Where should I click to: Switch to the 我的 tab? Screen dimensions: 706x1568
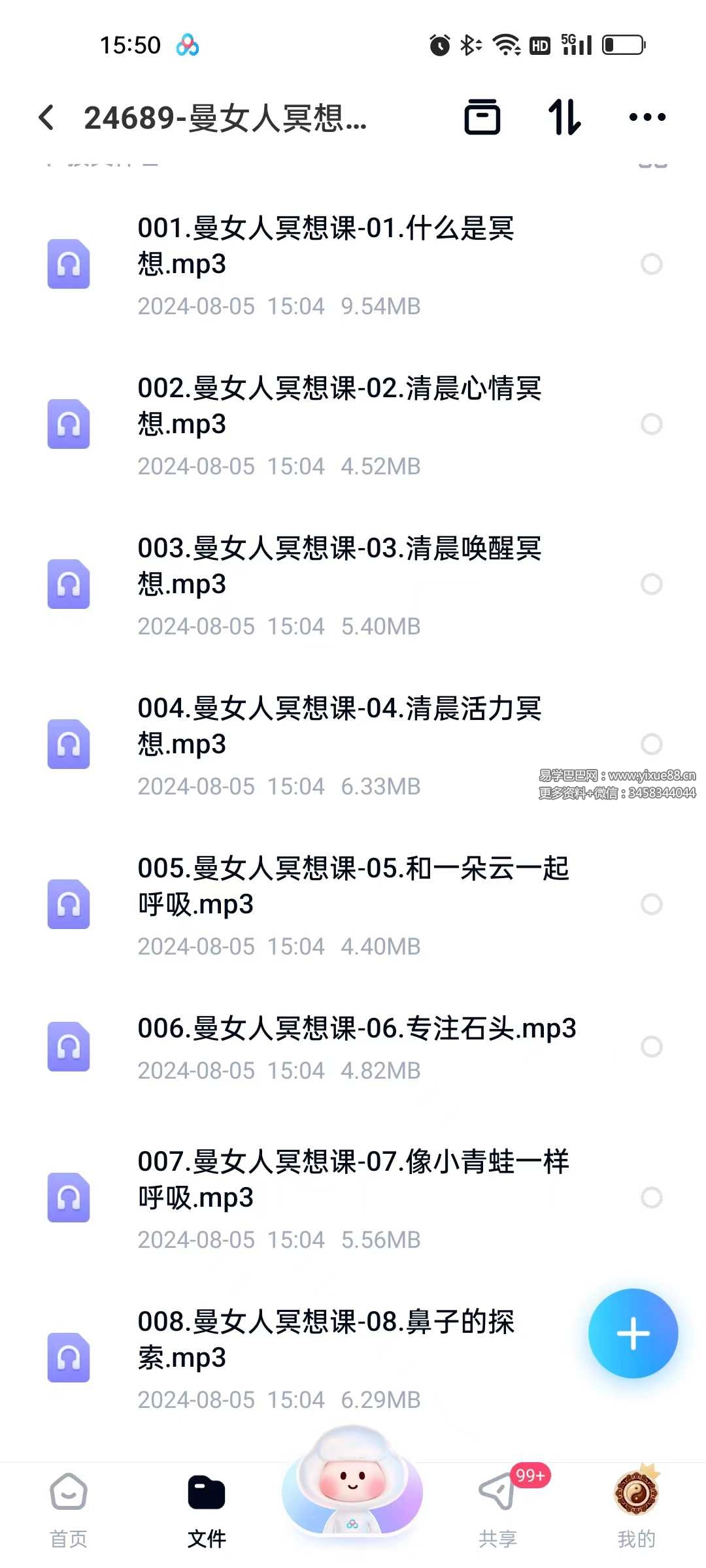636,1511
